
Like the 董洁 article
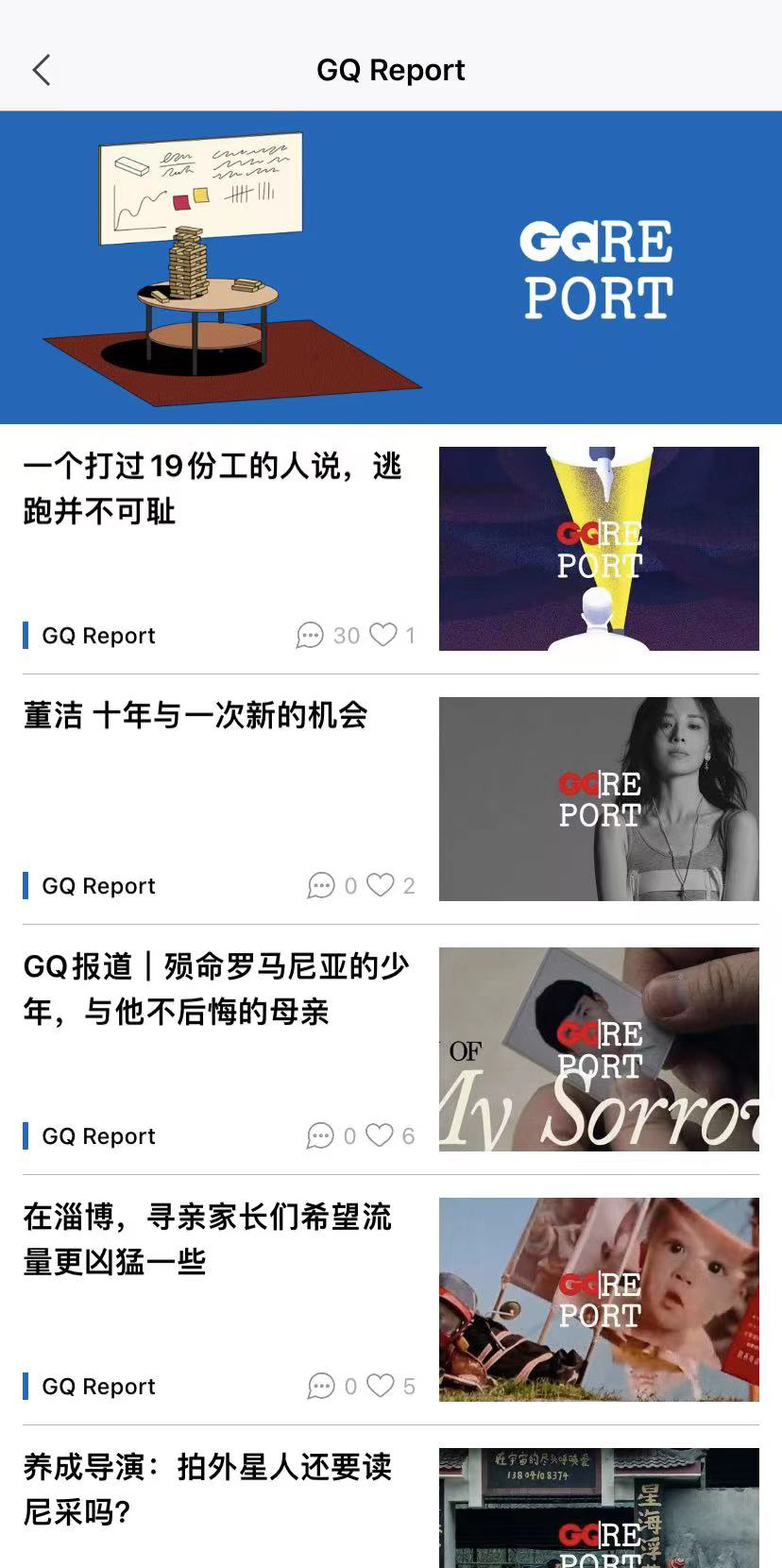tap(381, 885)
